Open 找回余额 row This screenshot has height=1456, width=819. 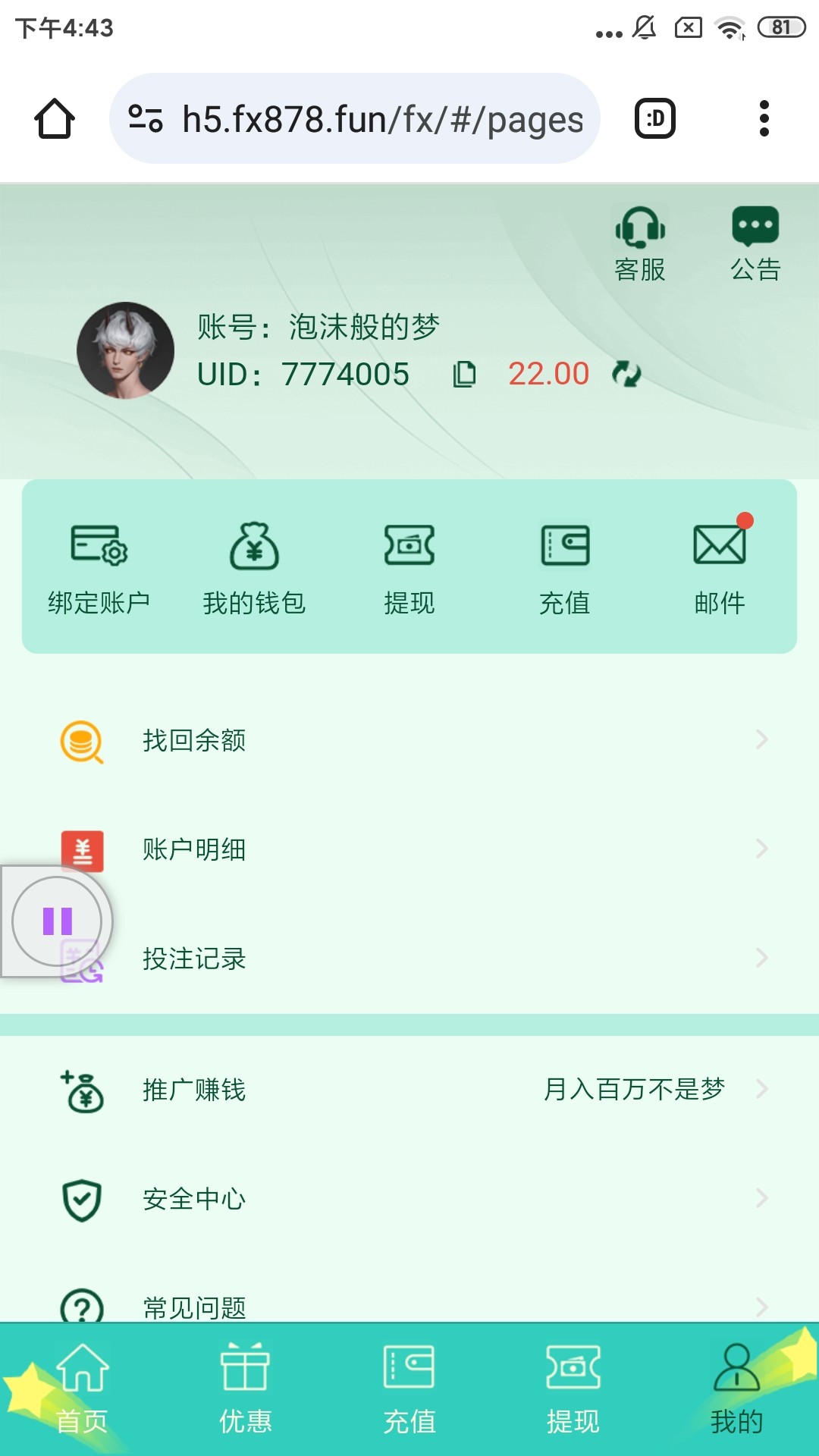(x=409, y=740)
